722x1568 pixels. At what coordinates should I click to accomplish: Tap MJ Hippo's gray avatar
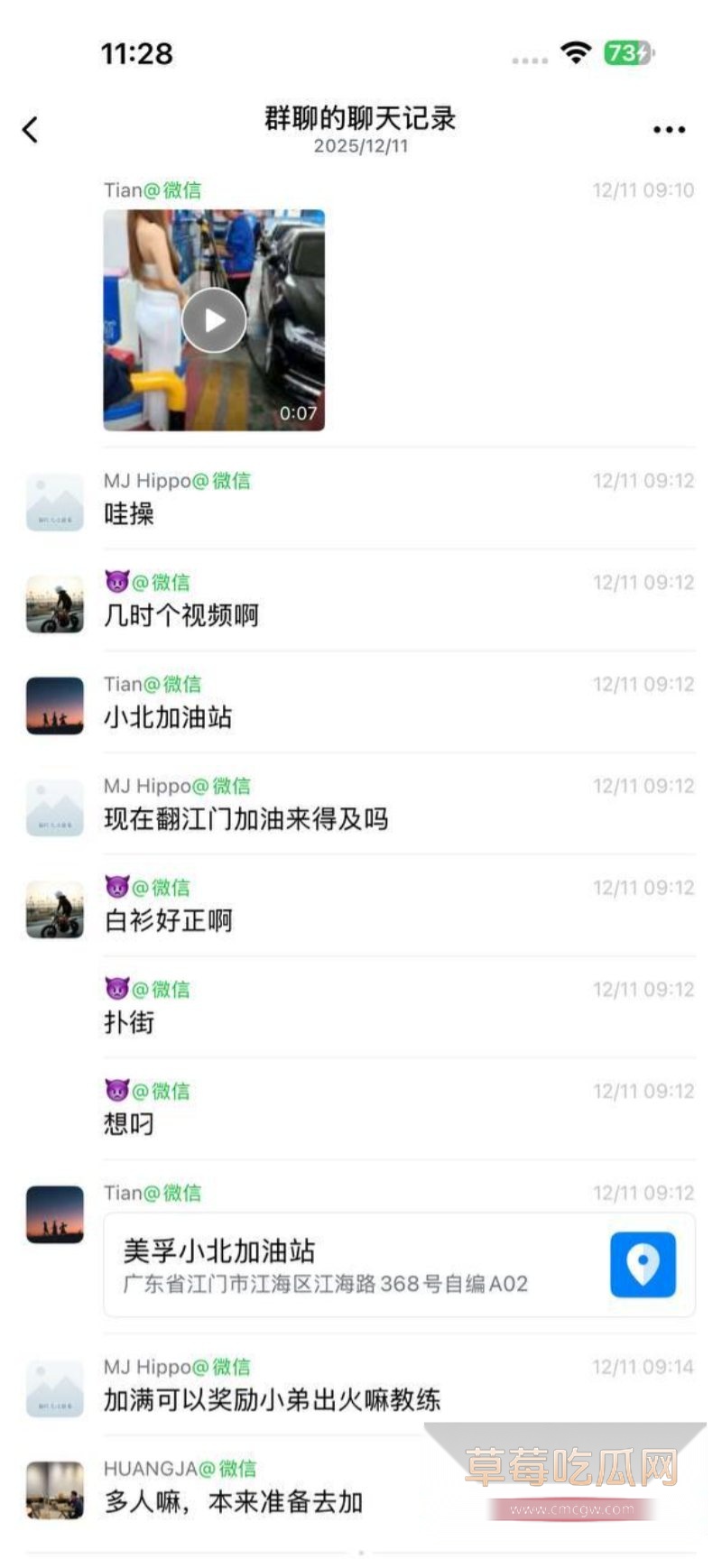[x=54, y=502]
